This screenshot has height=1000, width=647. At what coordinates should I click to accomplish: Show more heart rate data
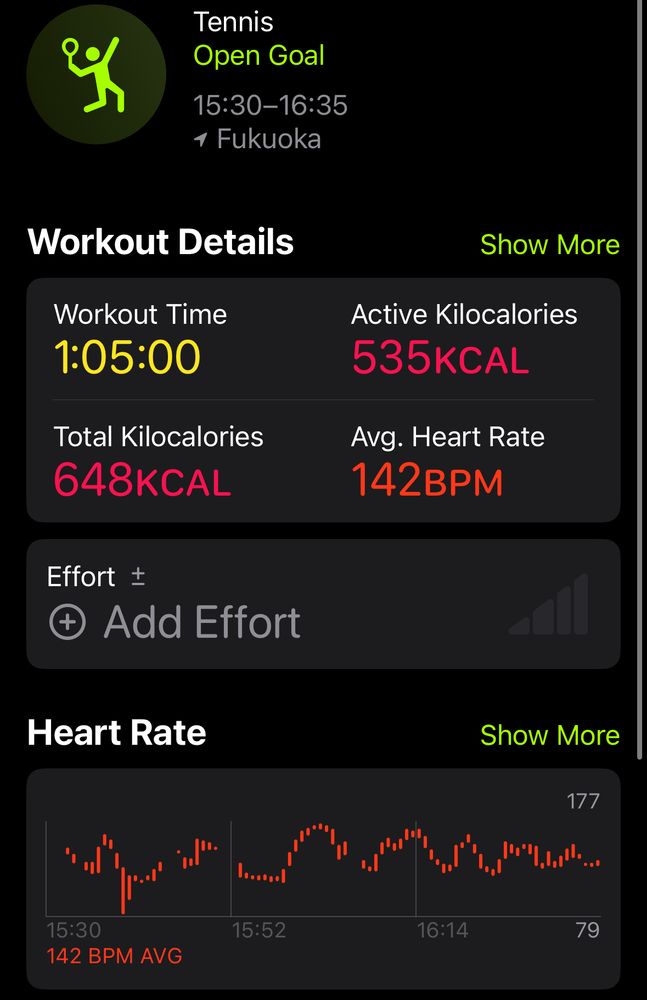(x=549, y=735)
